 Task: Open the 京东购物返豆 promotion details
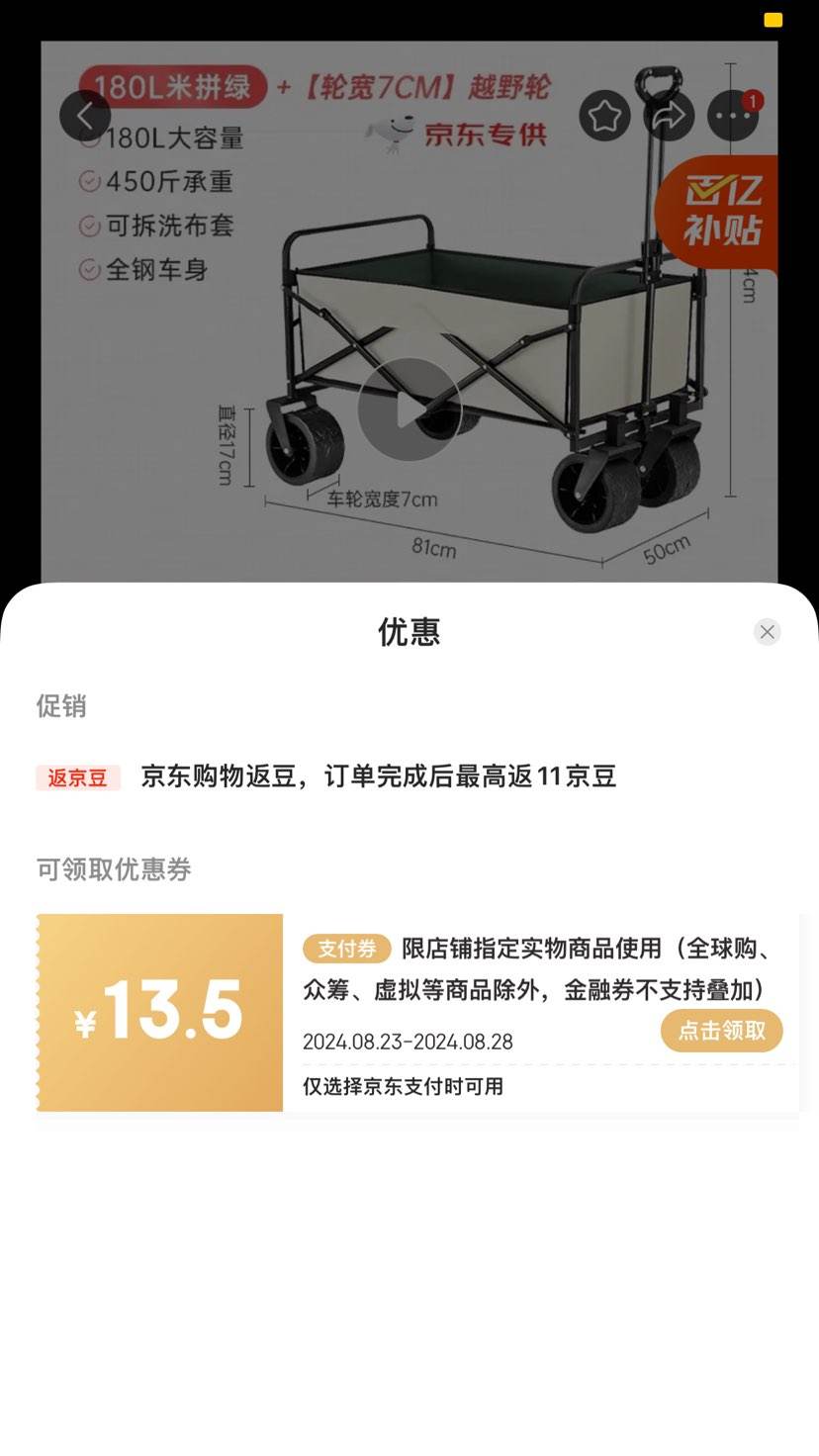(379, 777)
